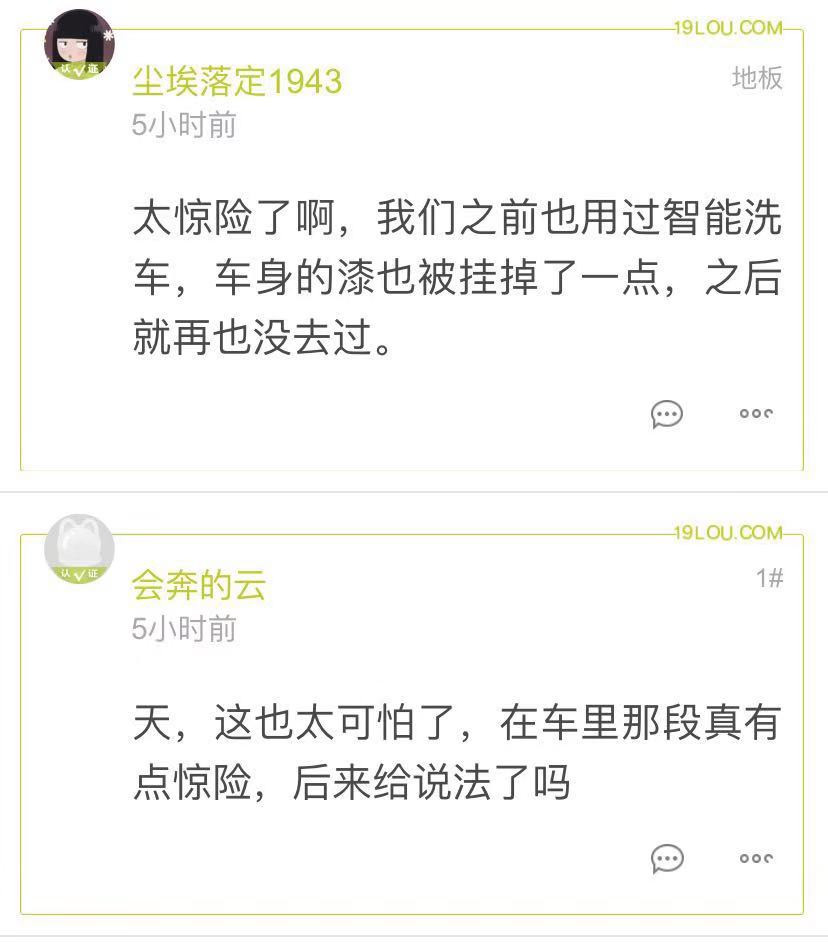Screen dimensions: 828x943
Task: Open the more options icon on 会奔的云's comment
Action: tap(754, 860)
